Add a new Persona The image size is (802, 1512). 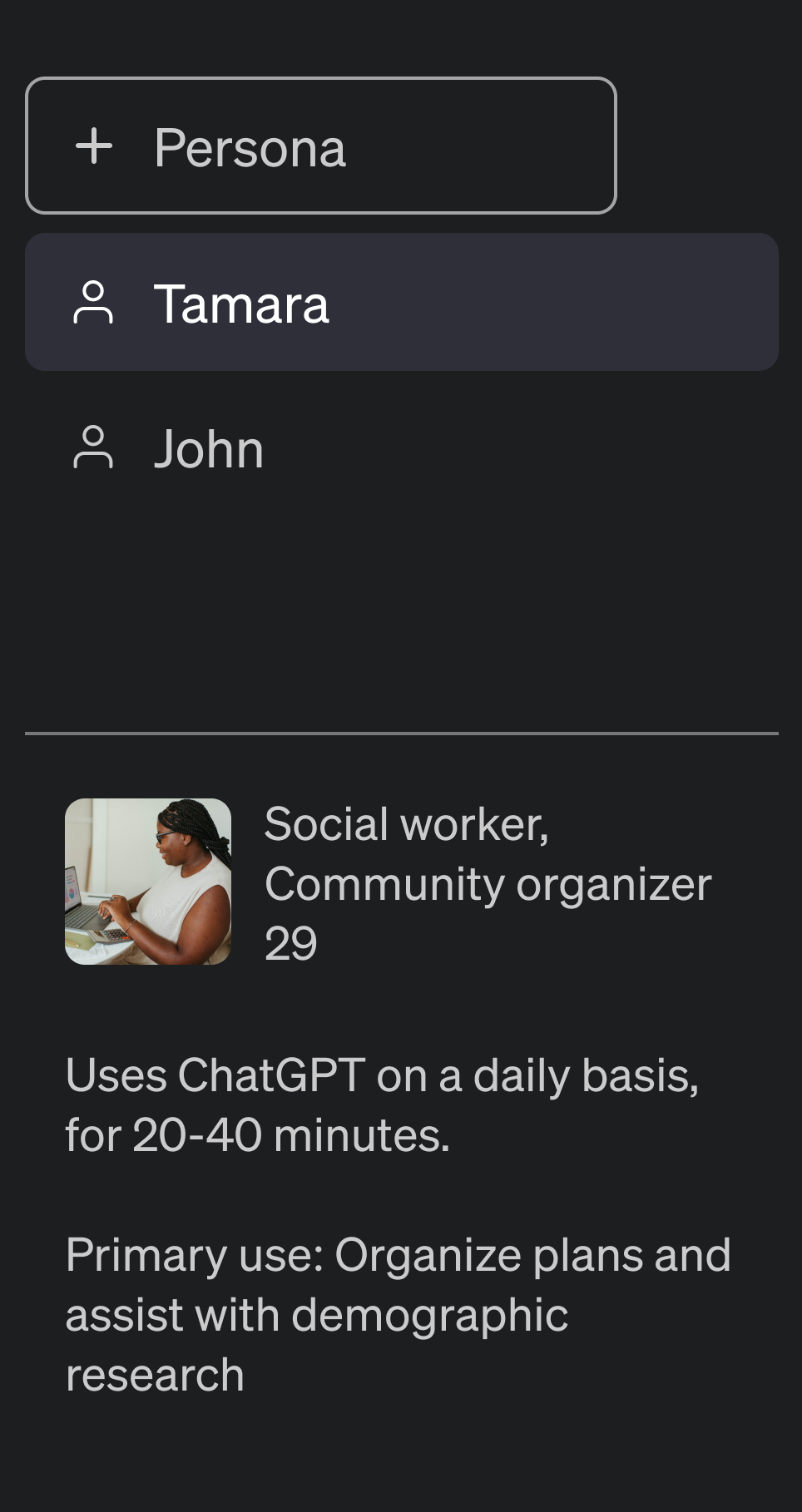pos(320,146)
